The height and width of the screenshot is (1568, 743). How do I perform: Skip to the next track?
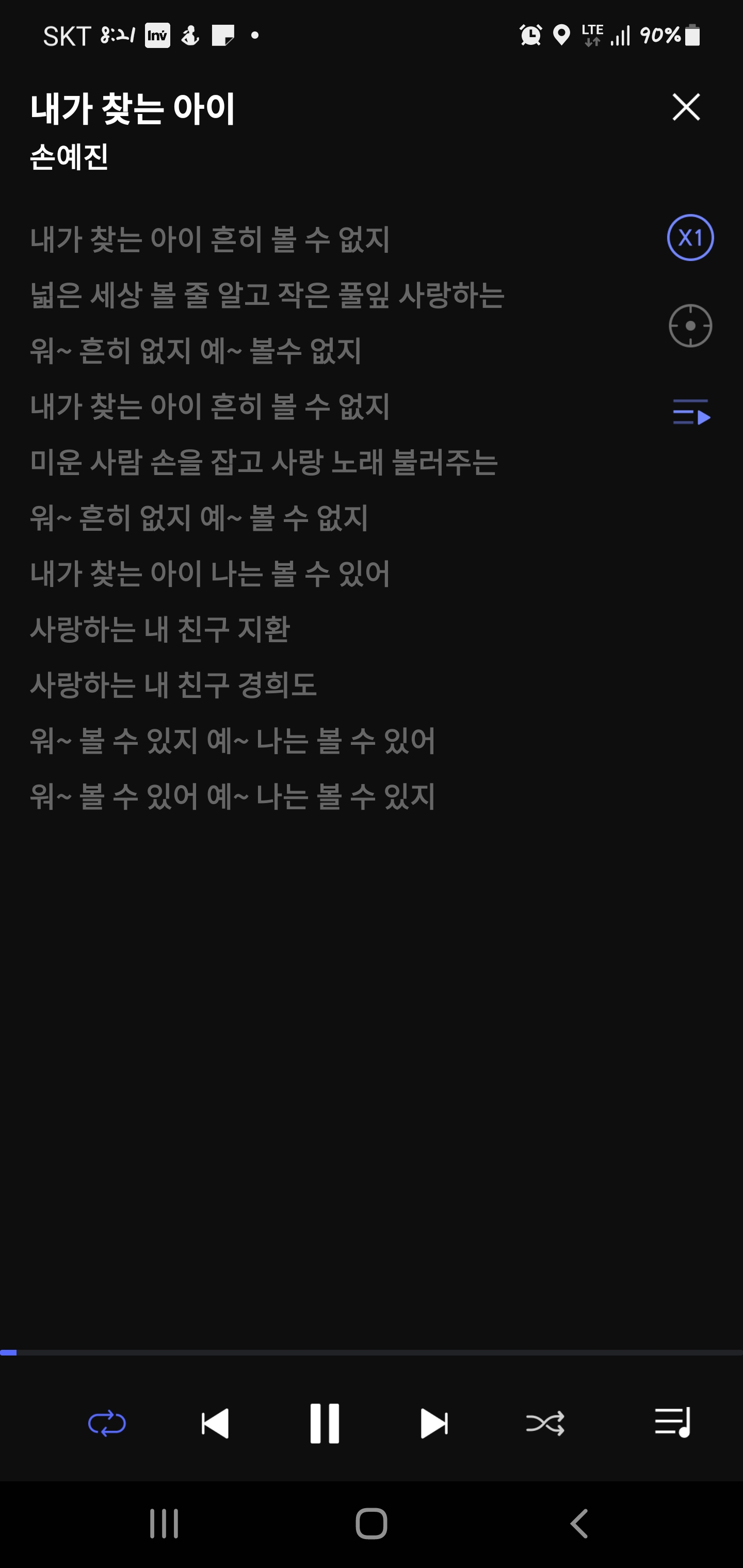pyautogui.click(x=434, y=1423)
